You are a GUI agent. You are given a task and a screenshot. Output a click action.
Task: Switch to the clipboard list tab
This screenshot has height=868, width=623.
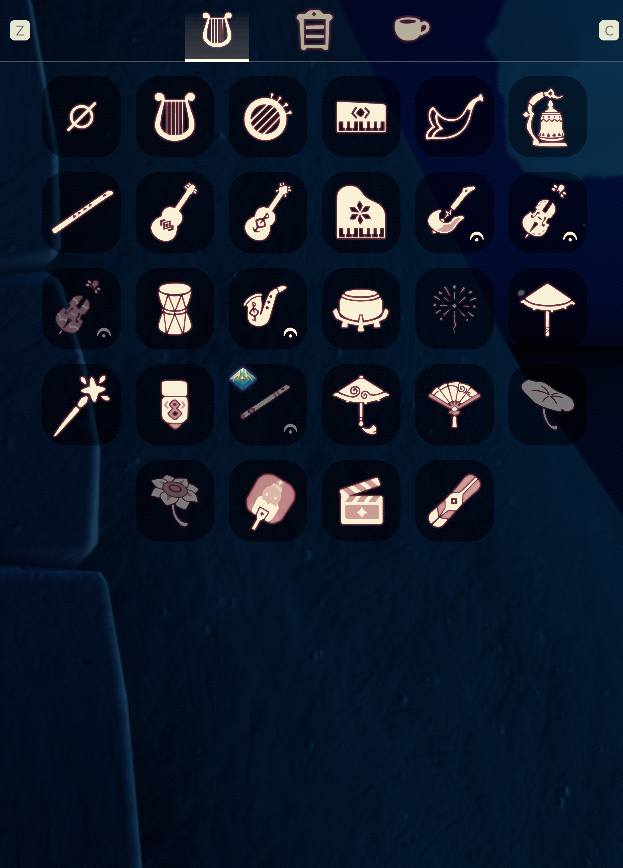[x=314, y=30]
